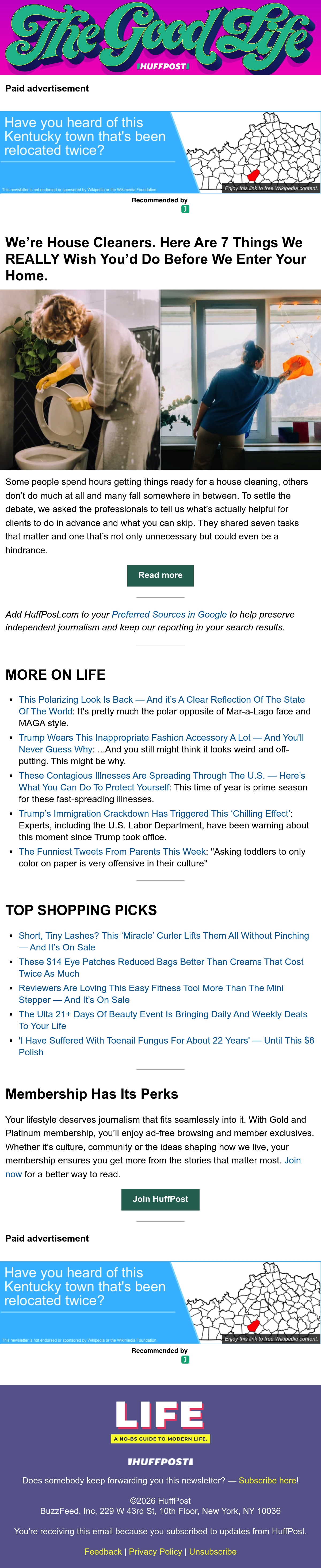Screen dimensions: 321x1568
Task: Open the Feedback link in footer
Action: (x=103, y=1552)
